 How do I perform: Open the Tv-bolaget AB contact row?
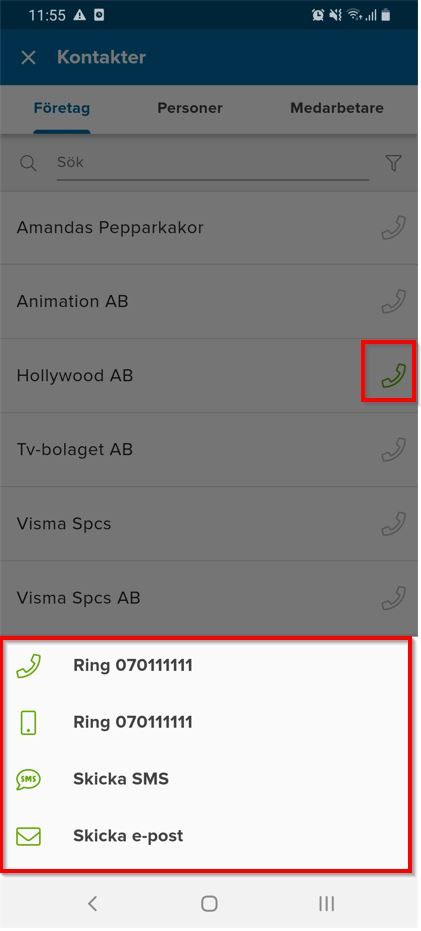(210, 449)
